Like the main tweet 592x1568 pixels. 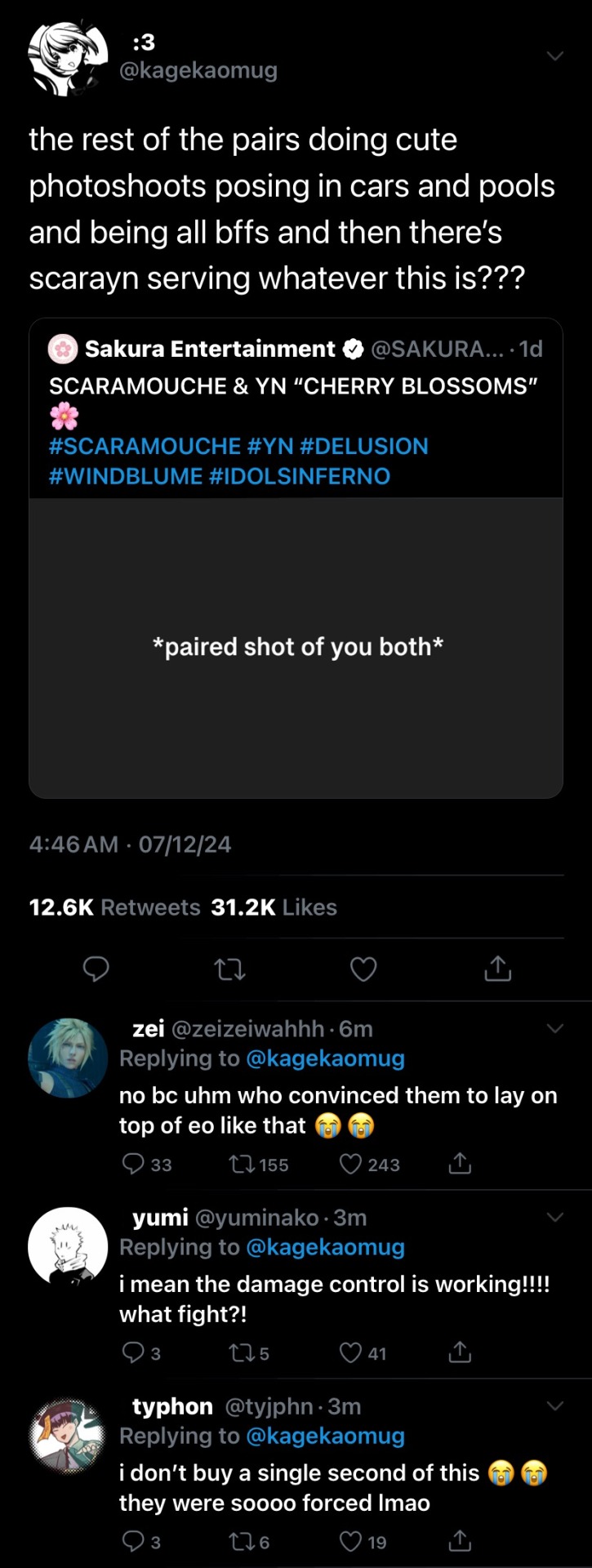click(x=363, y=969)
